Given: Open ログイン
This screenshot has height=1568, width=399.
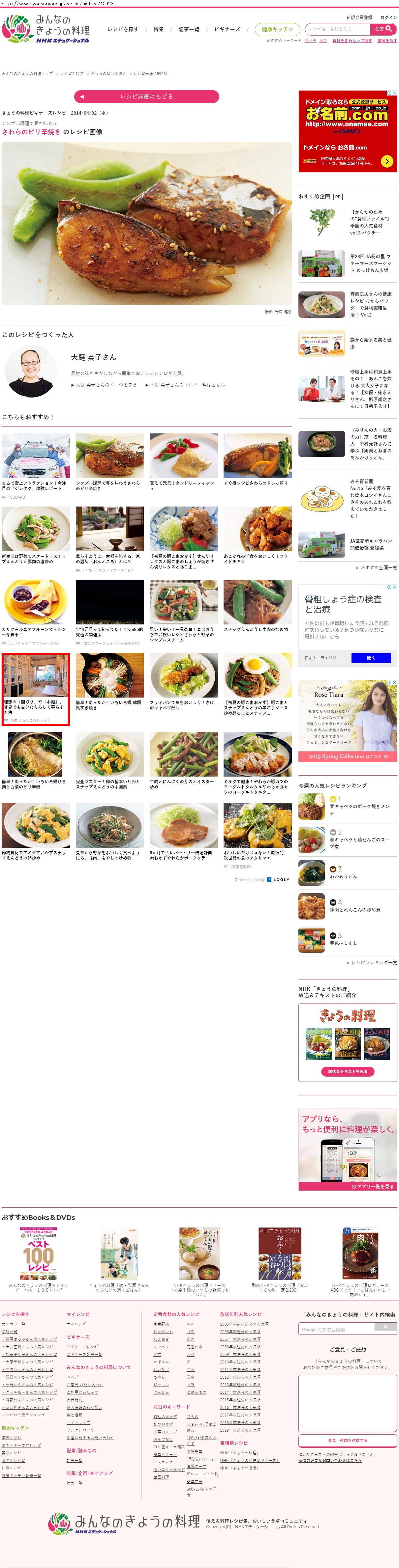Looking at the screenshot, I should point(388,18).
